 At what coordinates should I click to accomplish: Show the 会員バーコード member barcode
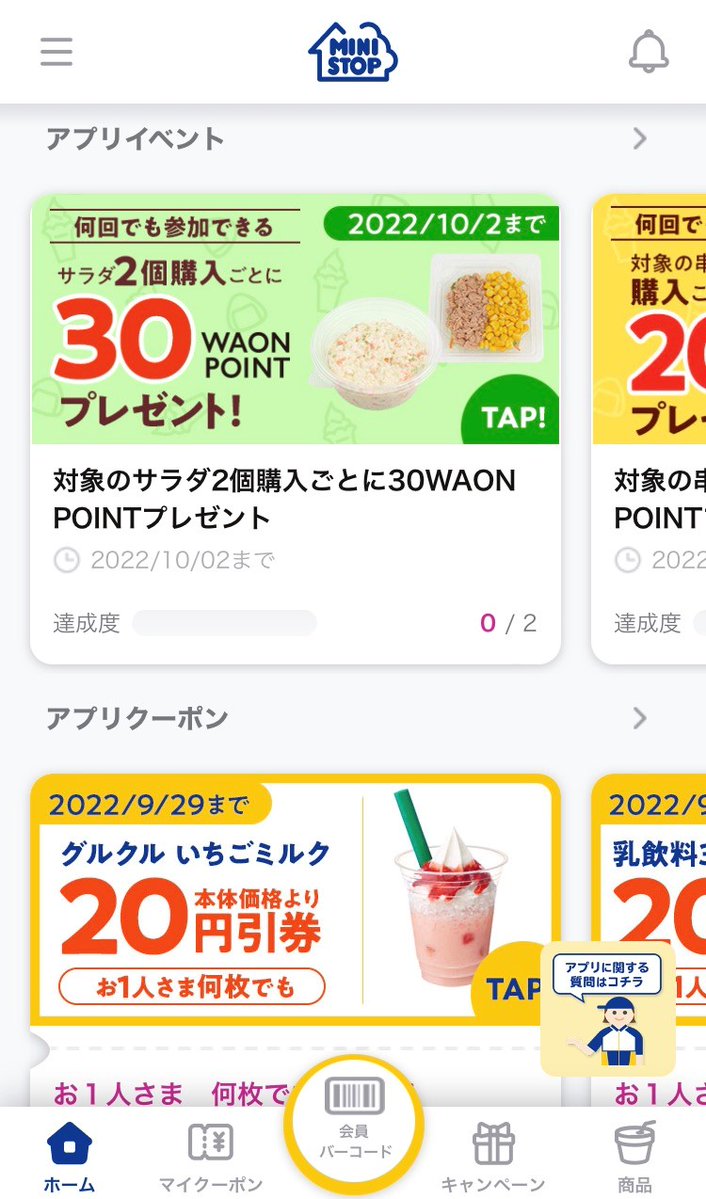[x=354, y=1120]
